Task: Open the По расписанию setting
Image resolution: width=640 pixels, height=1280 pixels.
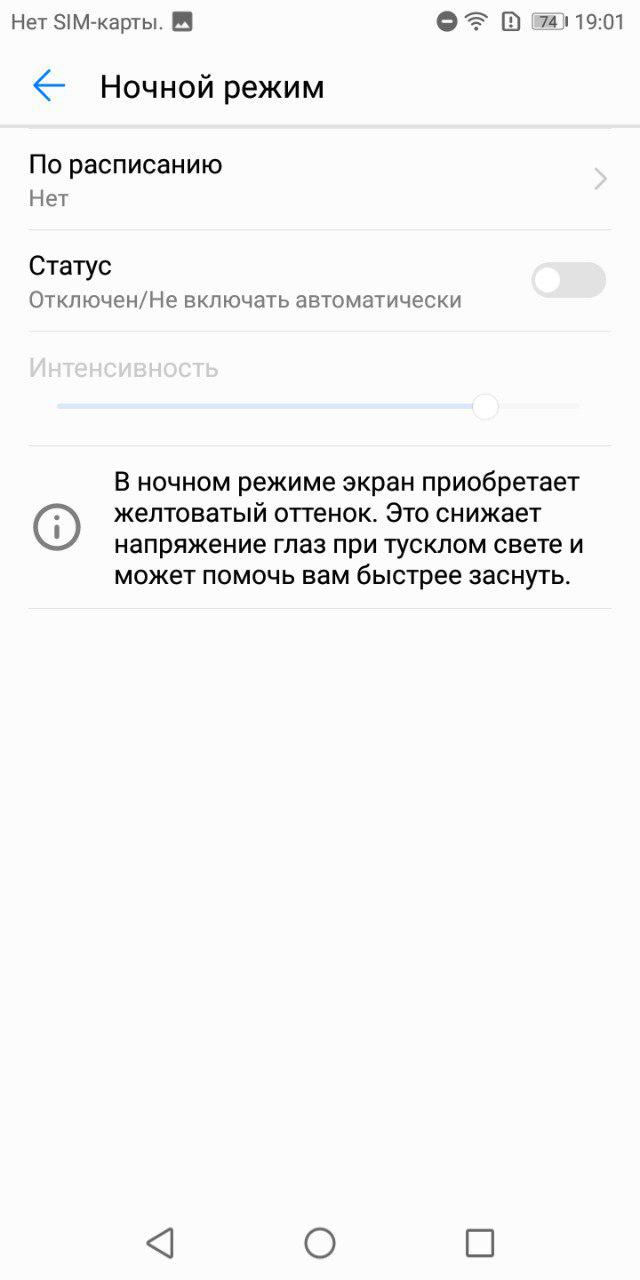Action: [320, 180]
